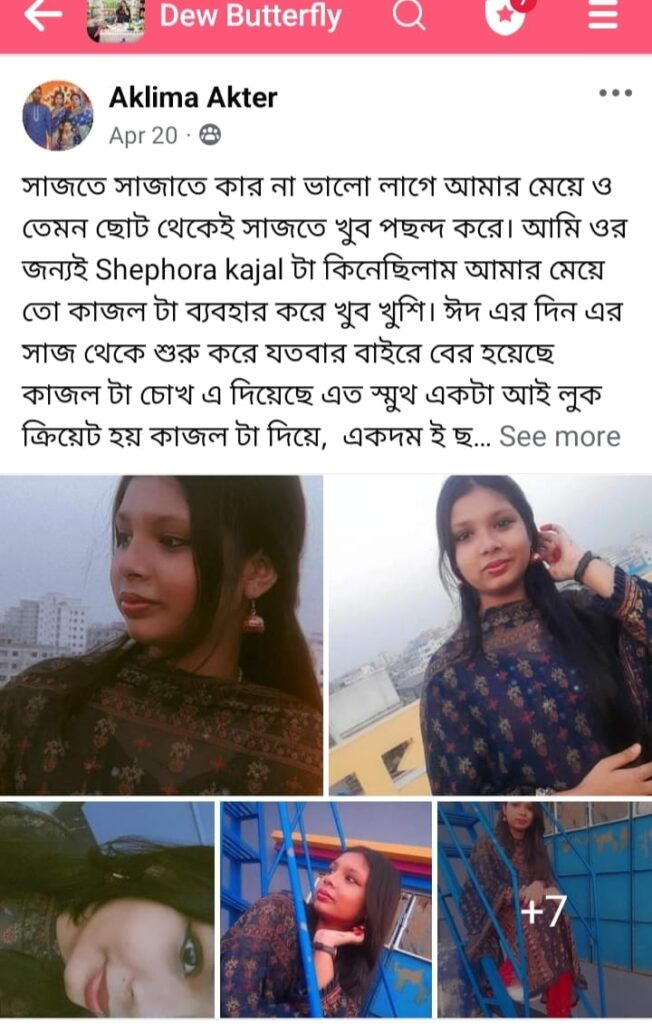652x1024 pixels.
Task: Open the hamburger menu in the header
Action: [603, 17]
